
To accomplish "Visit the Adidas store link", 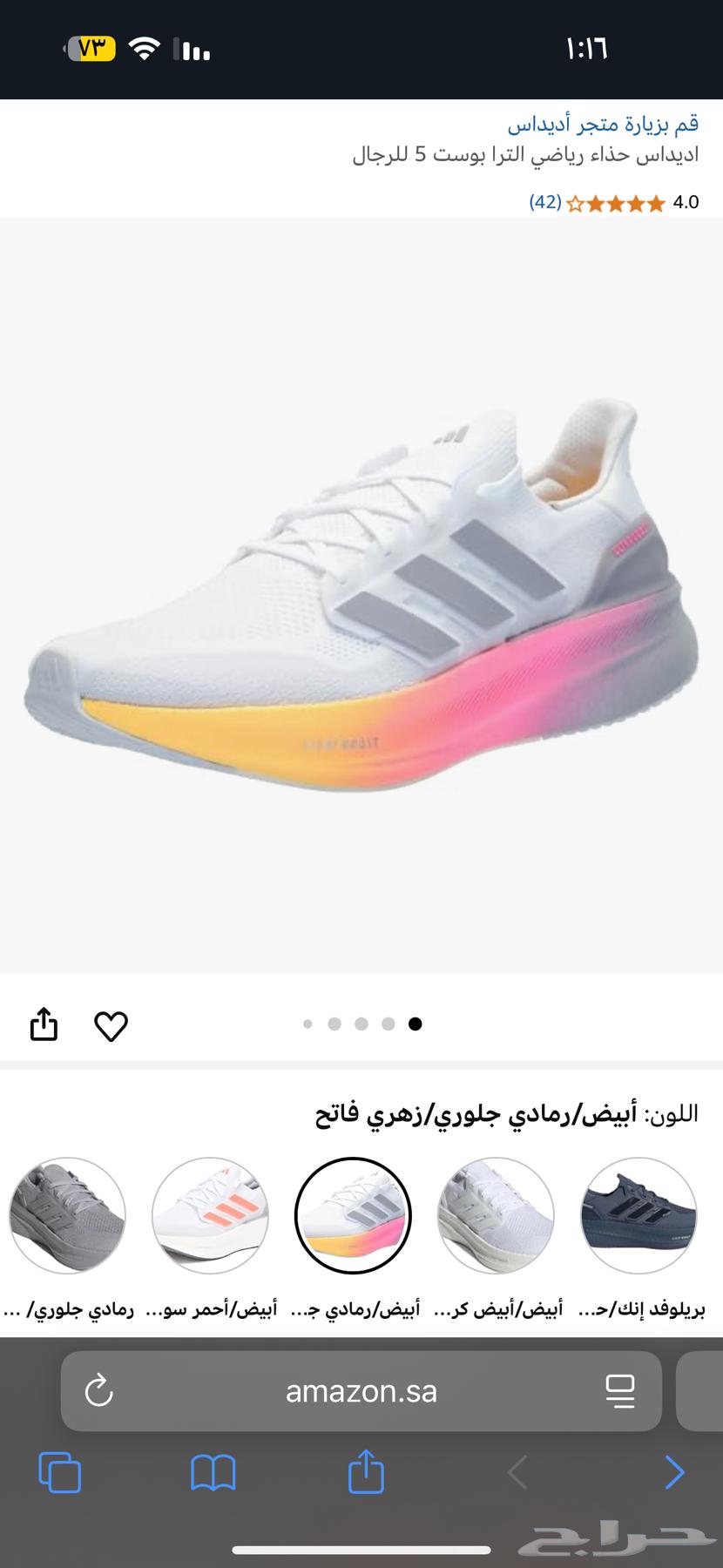I will point(603,125).
